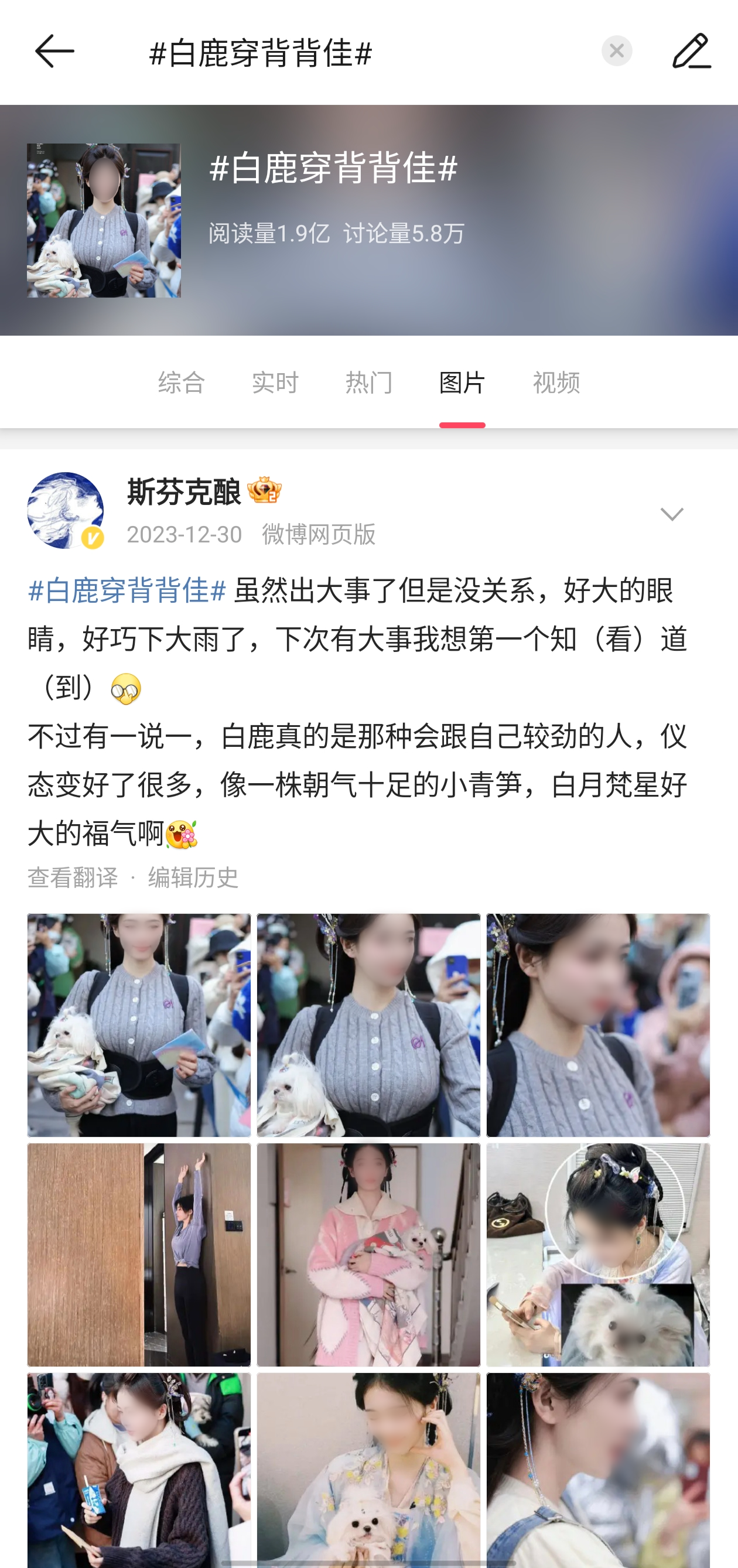Open the blue #白鹿穿背背佳# hashtag link in the post

tap(127, 590)
